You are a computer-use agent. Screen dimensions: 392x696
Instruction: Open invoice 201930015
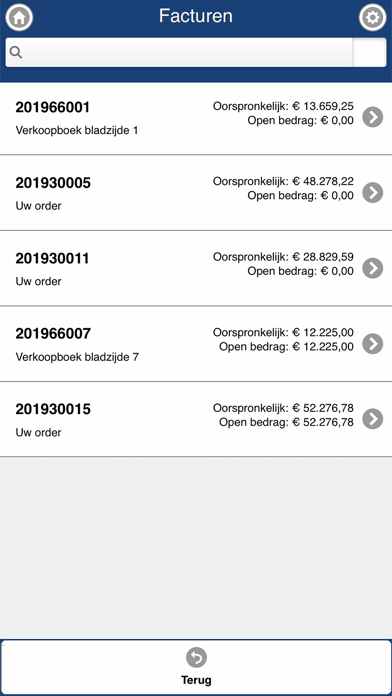point(196,419)
